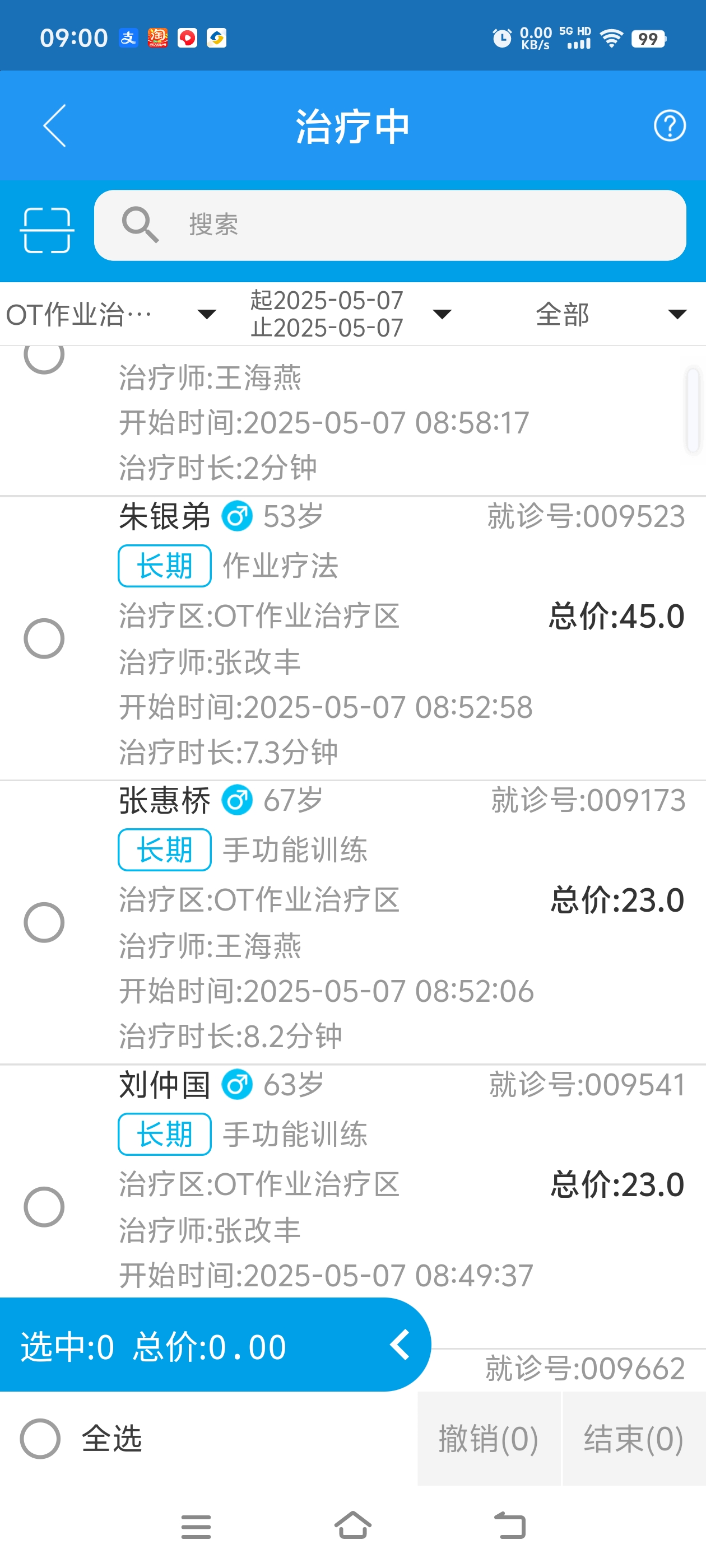Tap the 搜索 search field
706x1568 pixels.
[x=390, y=225]
